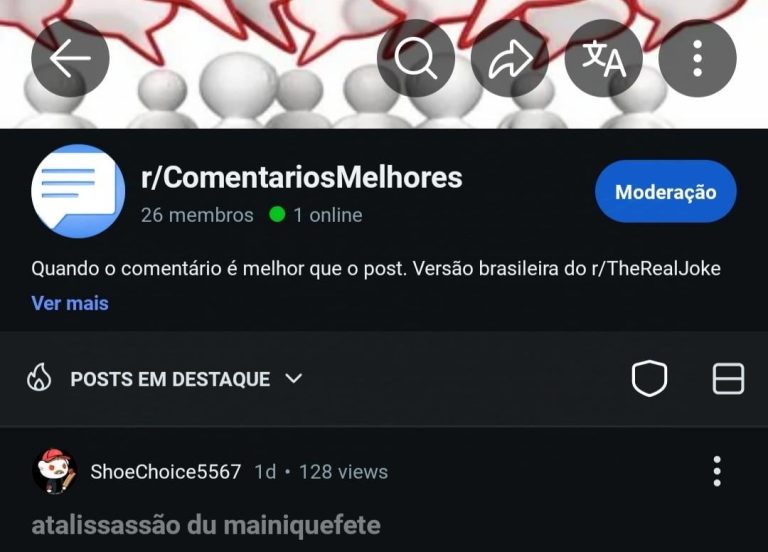The height and width of the screenshot is (552, 768).
Task: Change the post layout view
Action: [728, 379]
